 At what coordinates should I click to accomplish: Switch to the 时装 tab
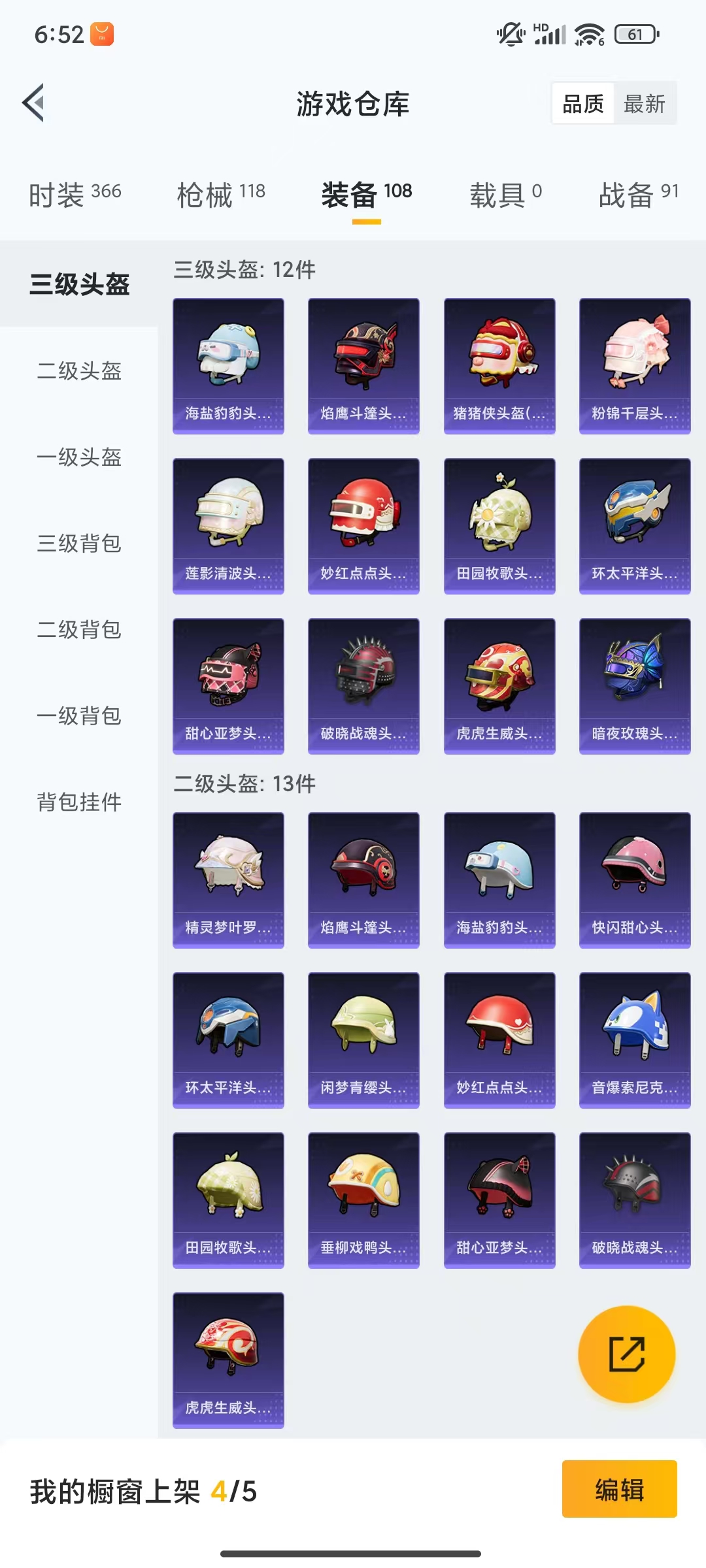click(x=75, y=194)
